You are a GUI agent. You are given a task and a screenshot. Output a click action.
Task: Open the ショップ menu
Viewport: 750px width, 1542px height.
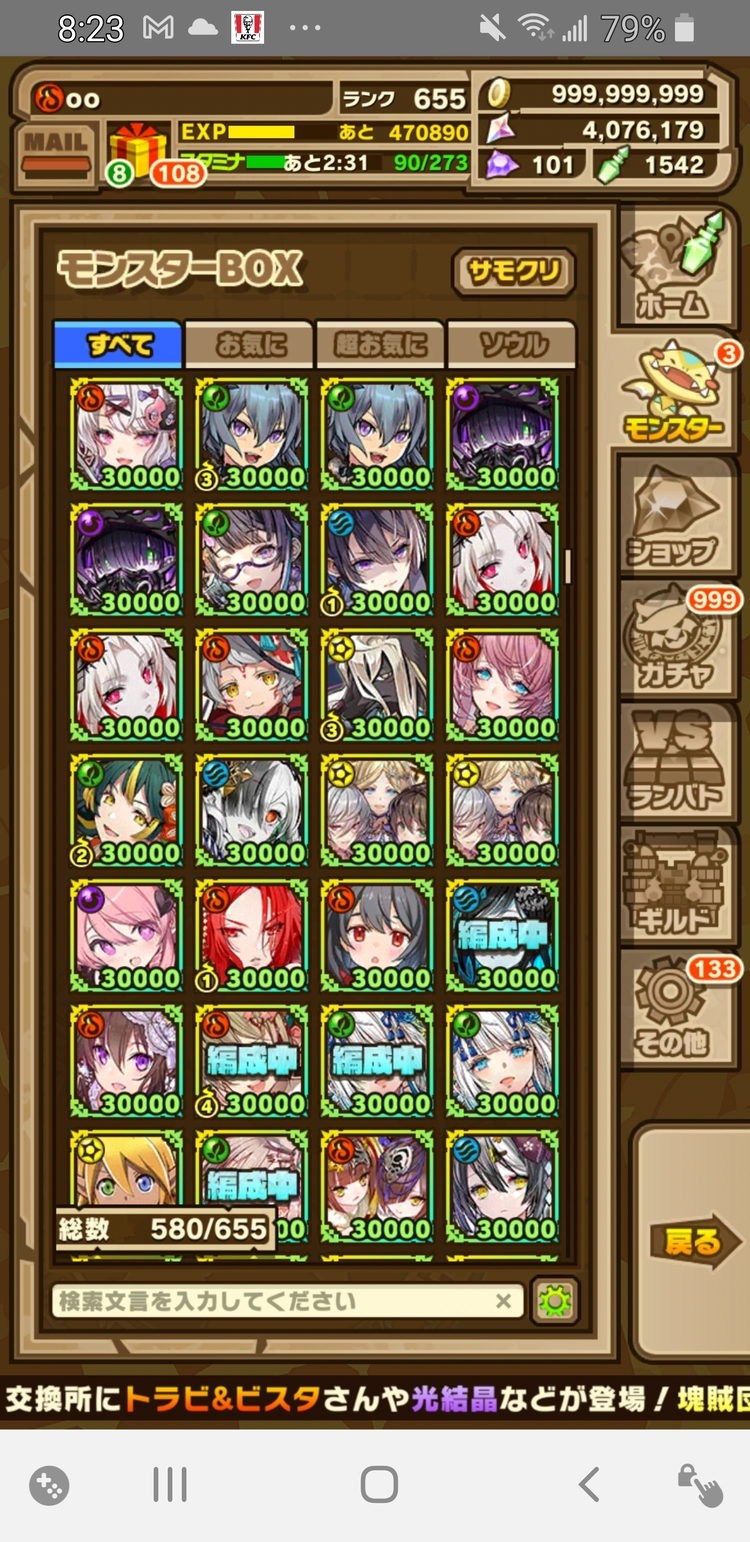[x=672, y=520]
